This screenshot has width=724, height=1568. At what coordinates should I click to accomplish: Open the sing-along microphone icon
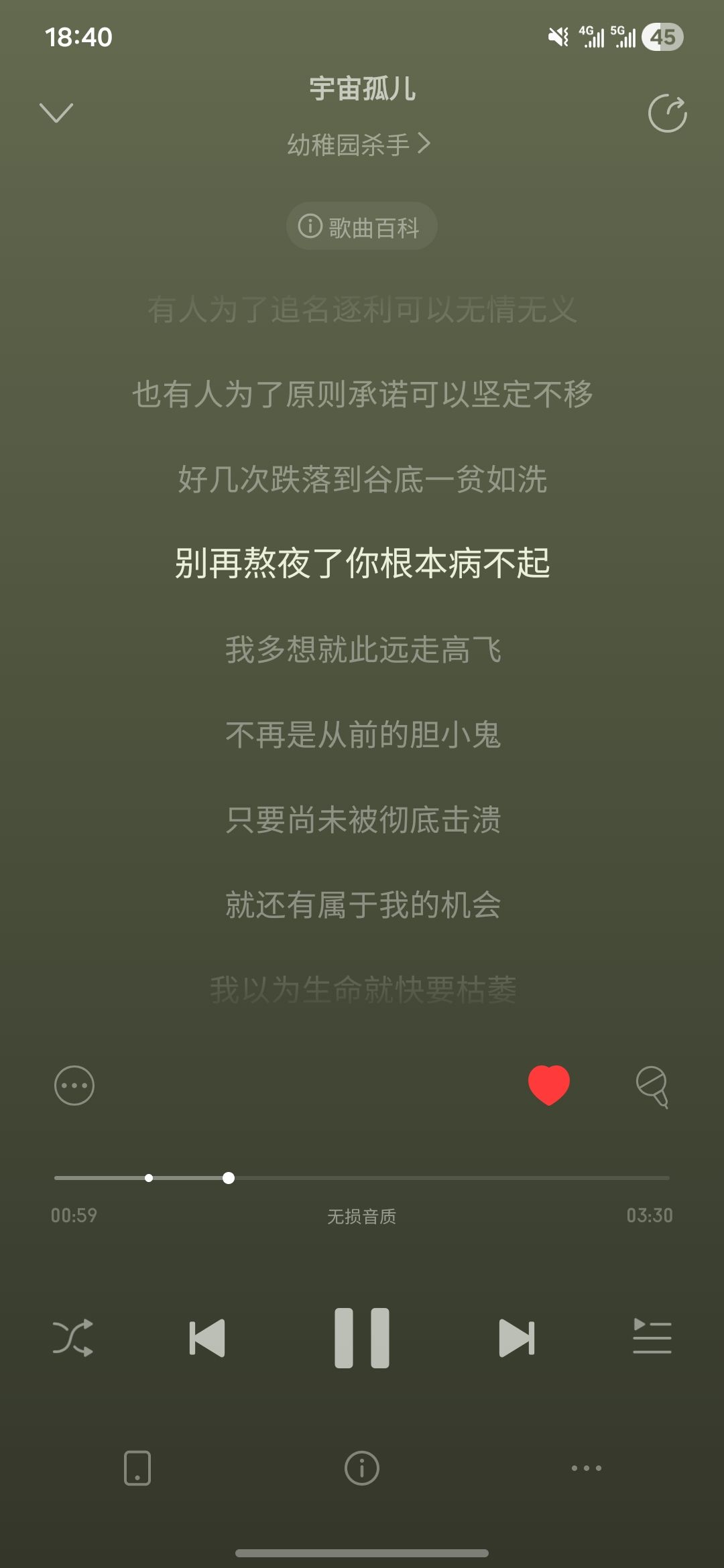(x=652, y=1086)
